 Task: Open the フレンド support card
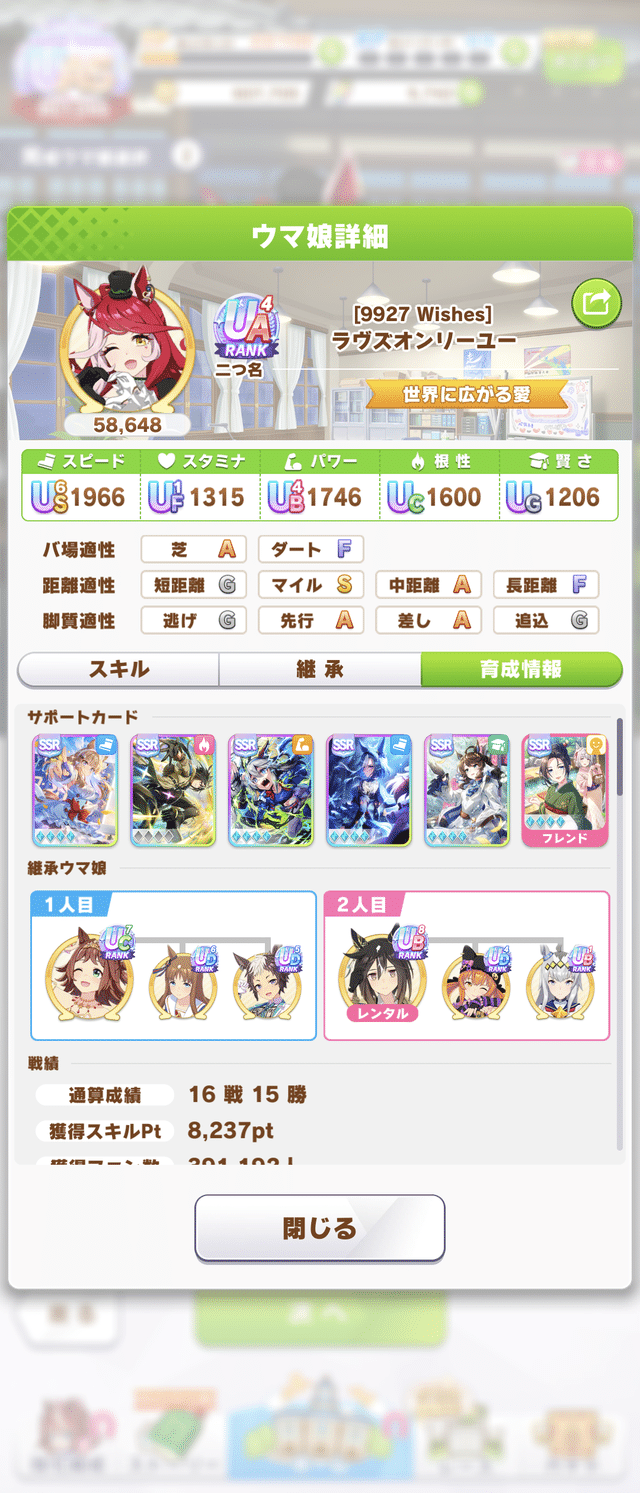point(565,790)
